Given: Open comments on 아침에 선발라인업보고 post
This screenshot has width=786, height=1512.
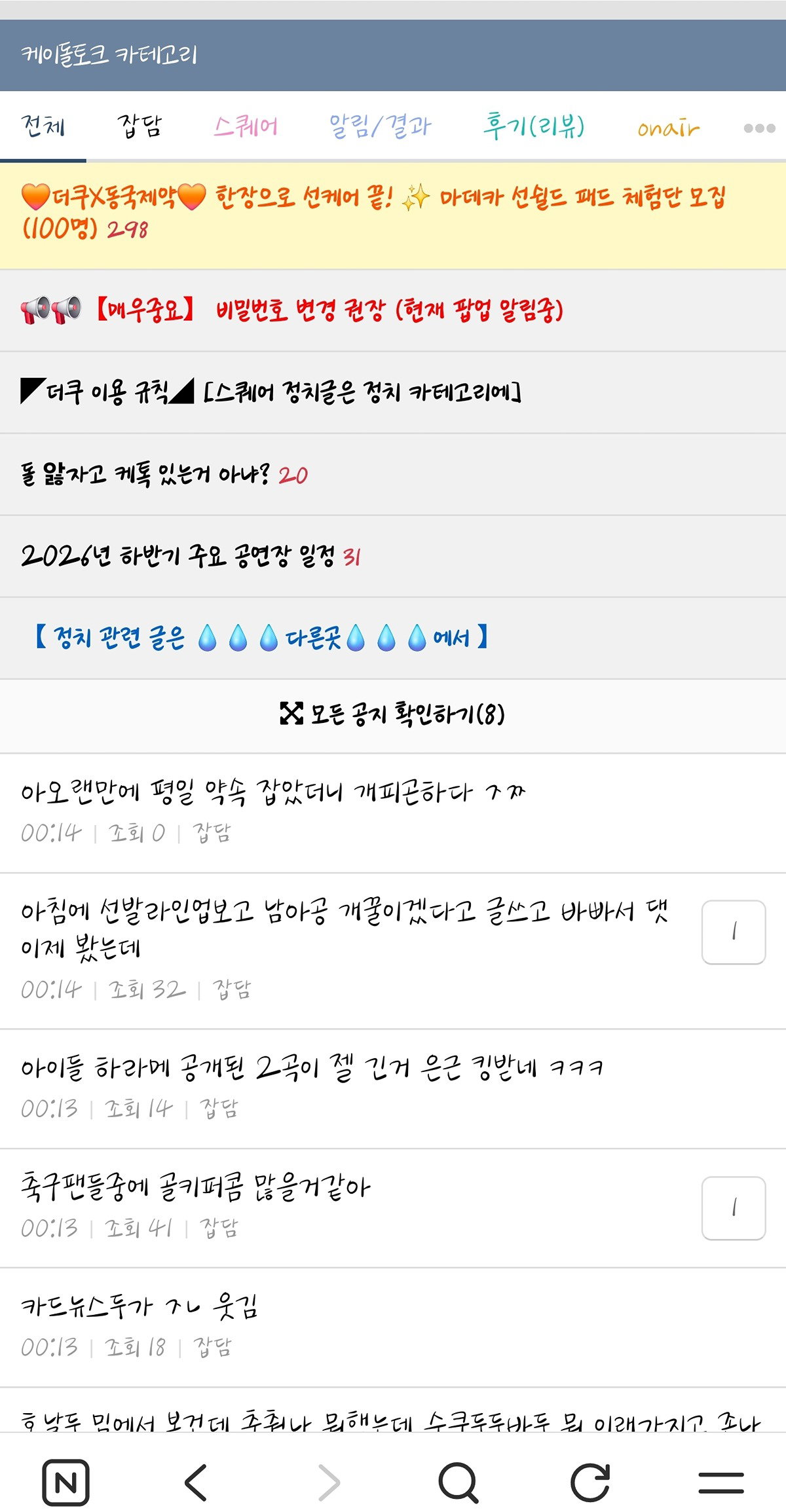Looking at the screenshot, I should point(734,932).
